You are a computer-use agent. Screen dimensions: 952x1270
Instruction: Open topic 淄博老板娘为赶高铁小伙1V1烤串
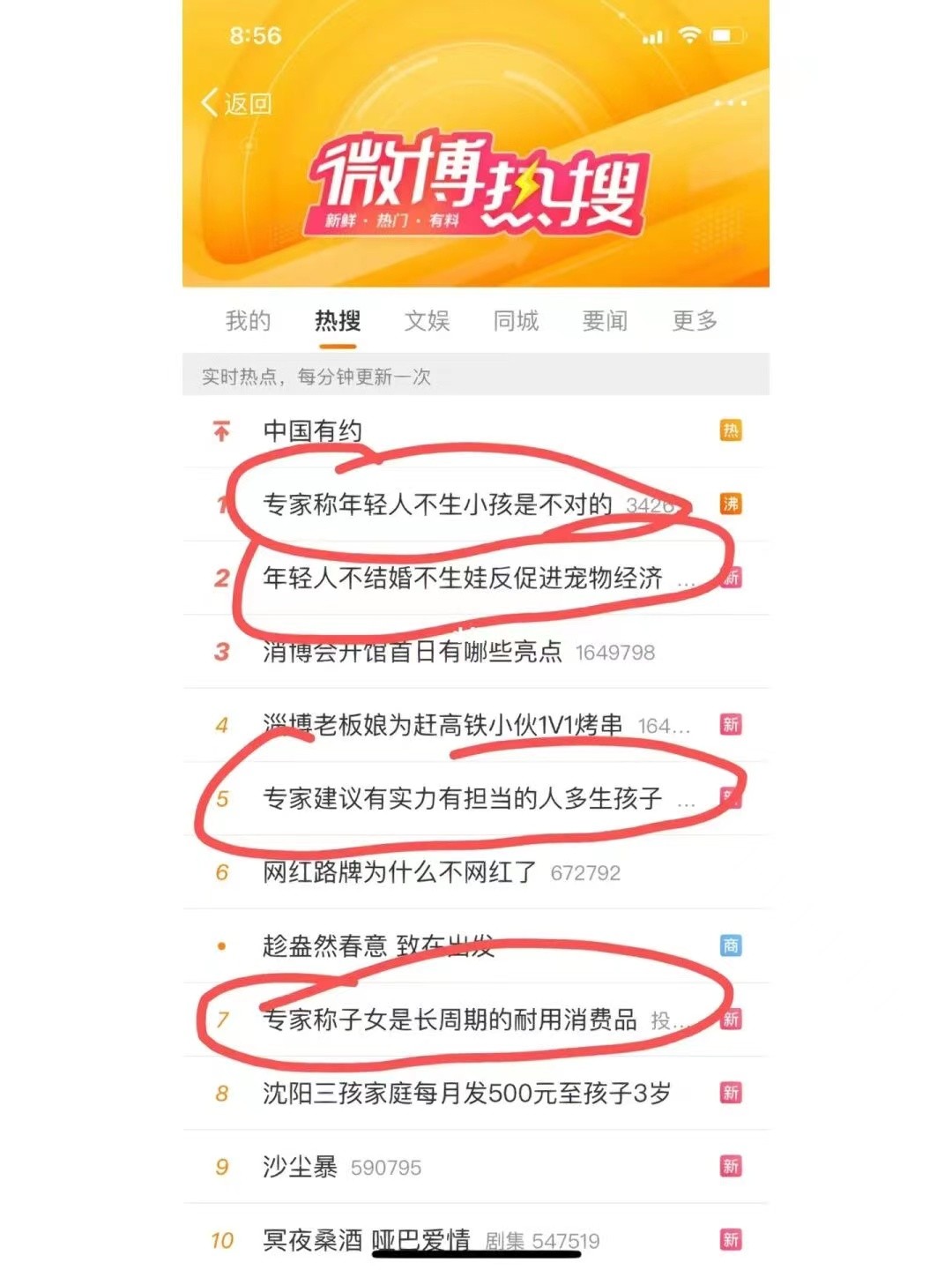coord(443,725)
